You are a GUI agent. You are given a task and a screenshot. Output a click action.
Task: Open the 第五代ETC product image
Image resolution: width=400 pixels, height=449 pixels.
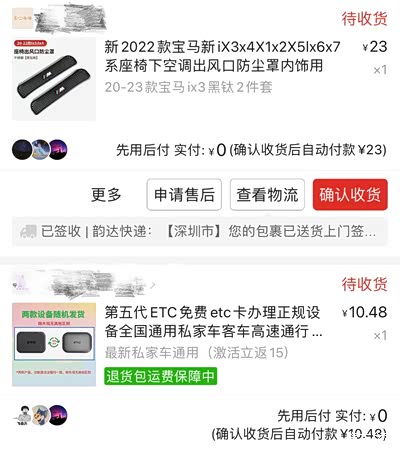coord(54,345)
